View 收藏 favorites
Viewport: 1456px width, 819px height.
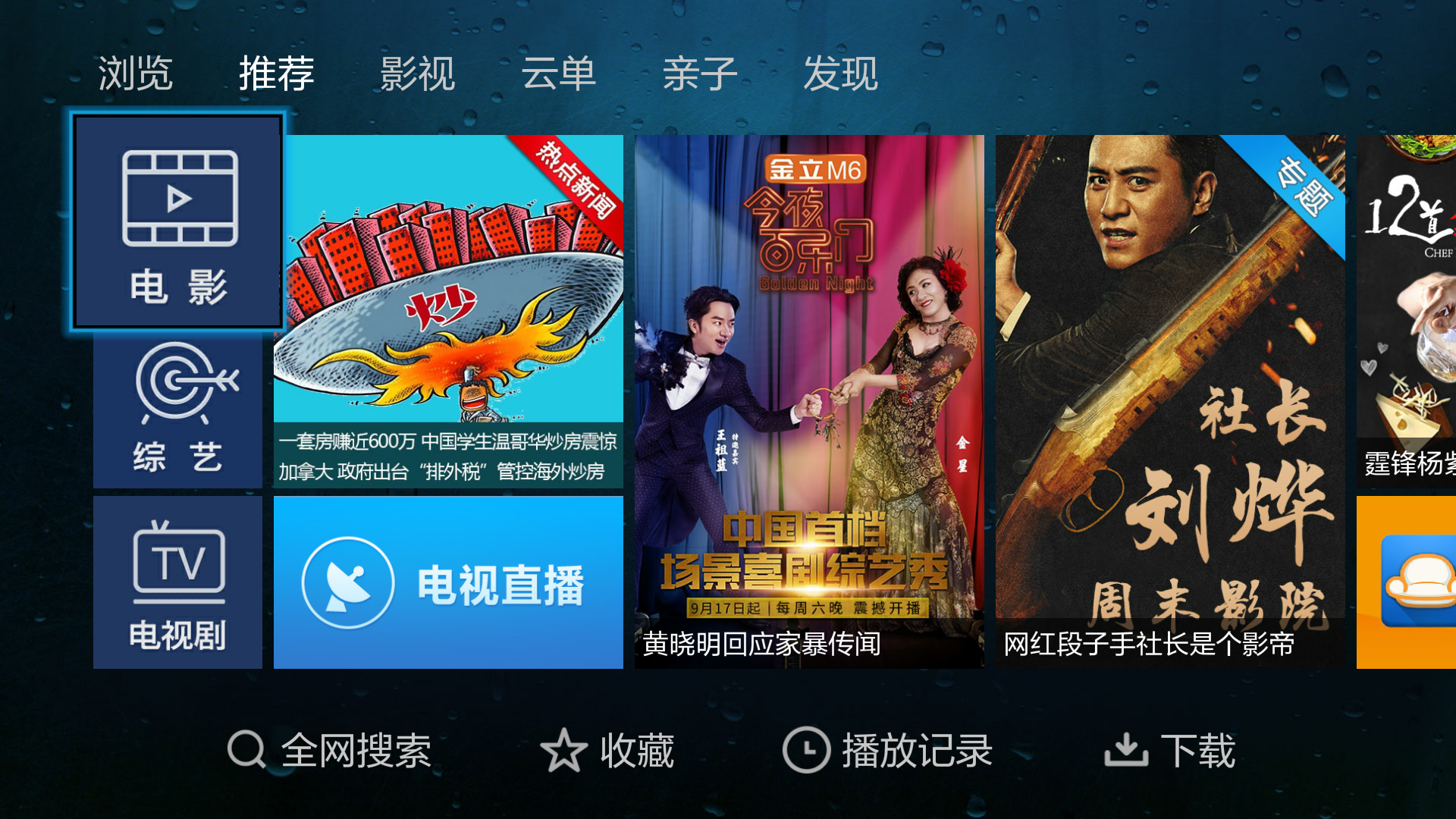coord(607,751)
